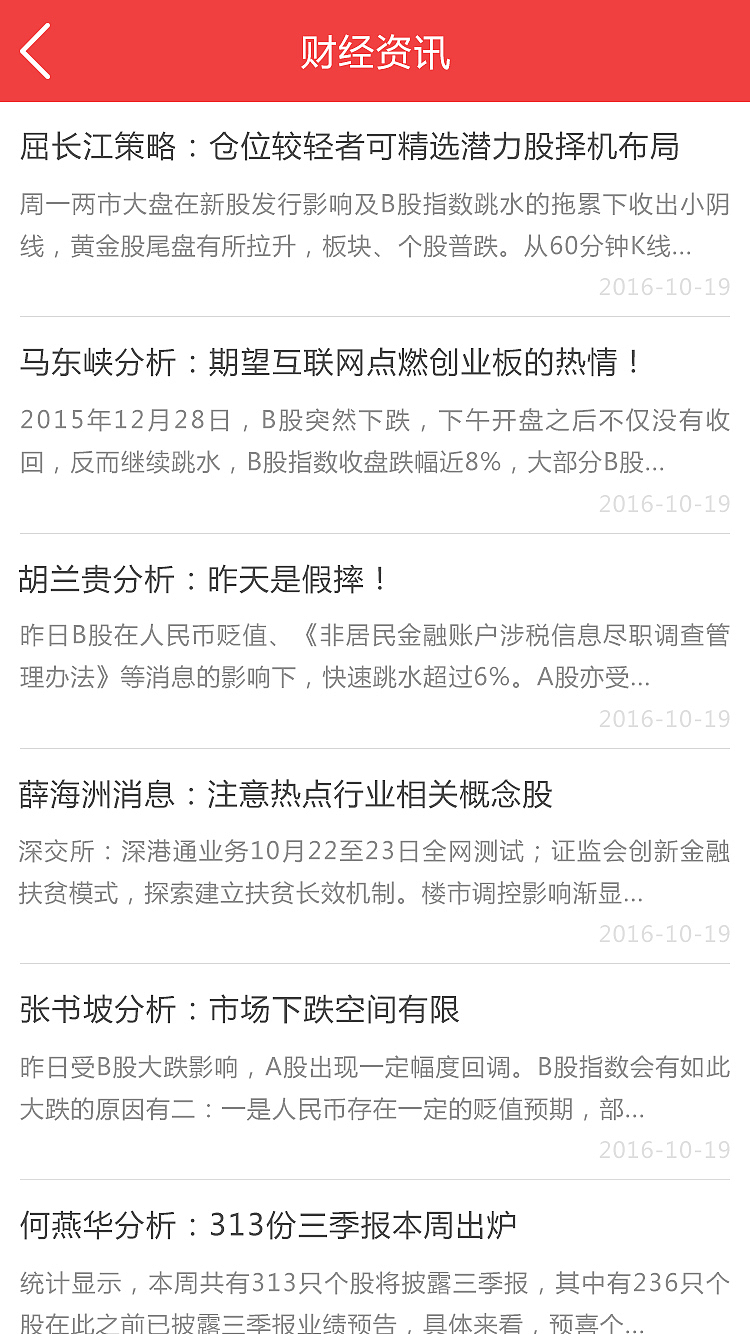Open article 屈长江策略：仓位较轻者可精选潜力股择机布局
Screen dimensions: 750x1334
tap(349, 147)
